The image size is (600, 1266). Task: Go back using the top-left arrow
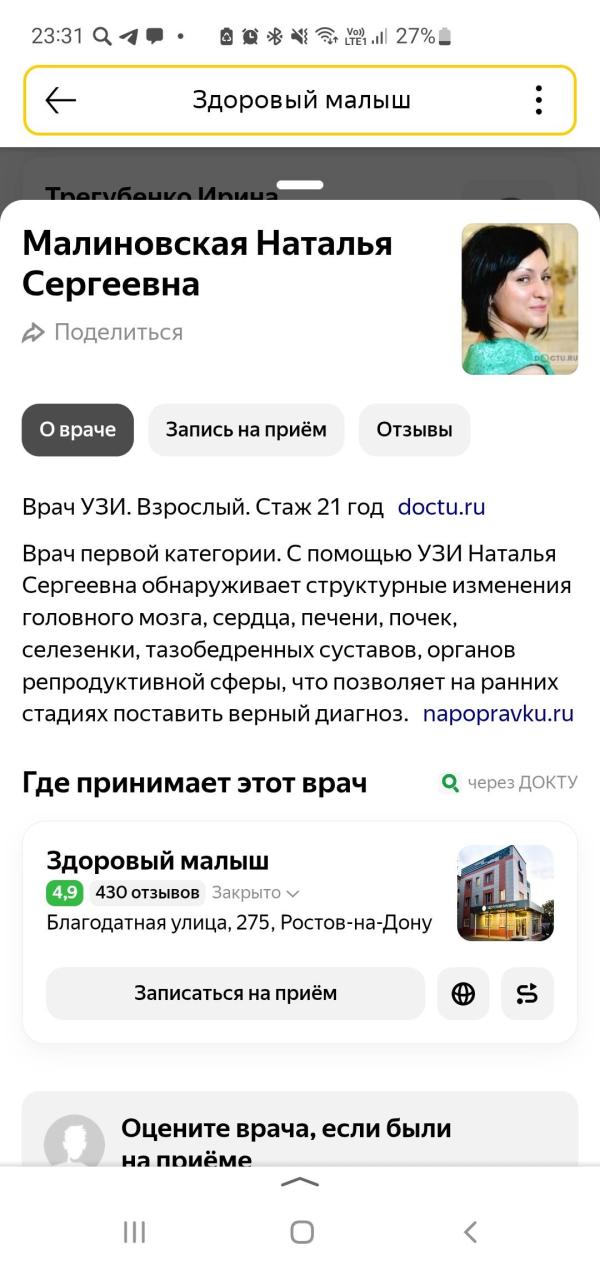[61, 100]
